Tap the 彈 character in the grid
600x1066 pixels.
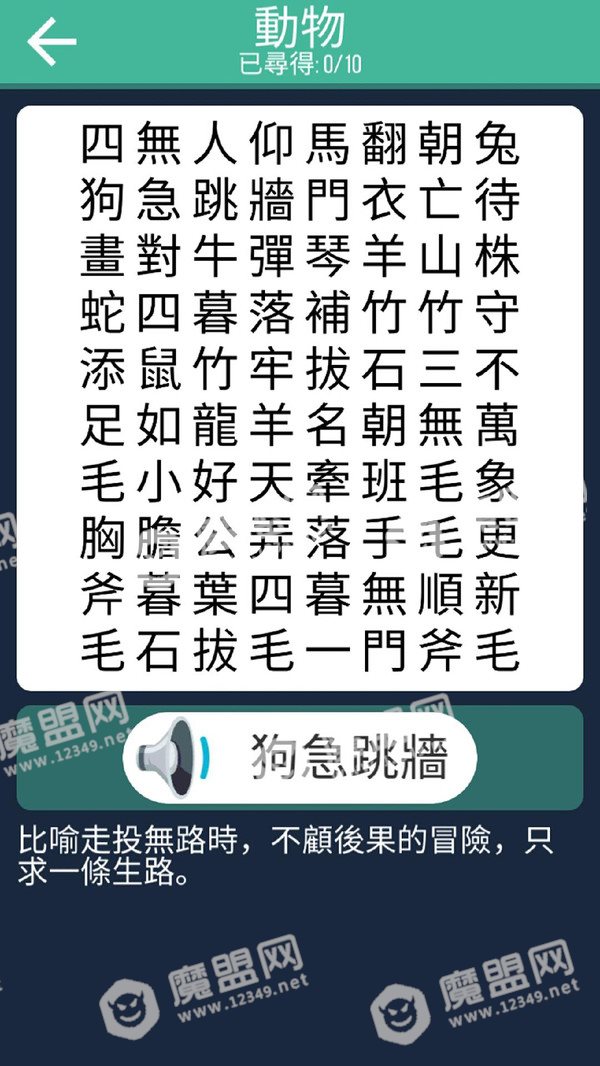click(272, 258)
